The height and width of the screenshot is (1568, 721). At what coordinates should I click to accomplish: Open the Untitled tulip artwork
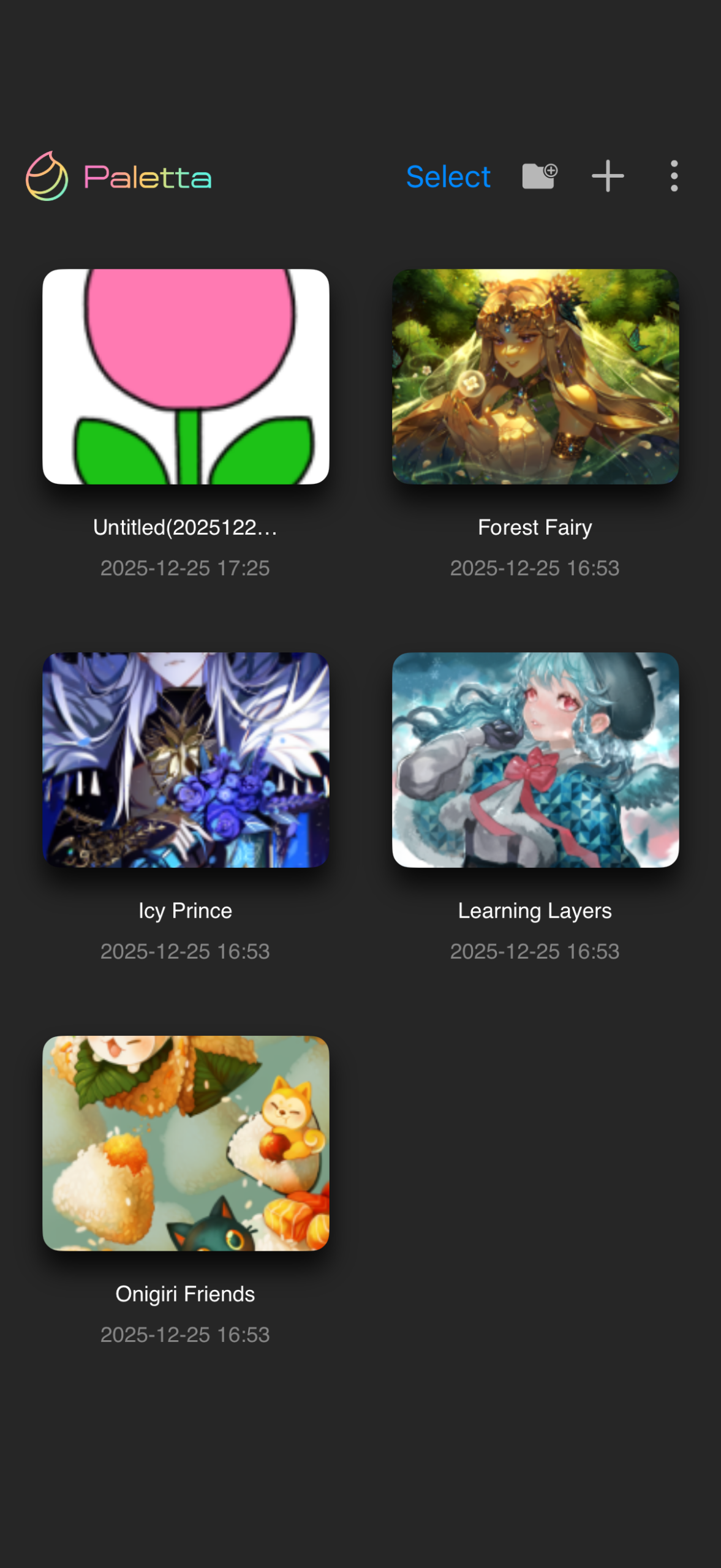click(x=186, y=377)
